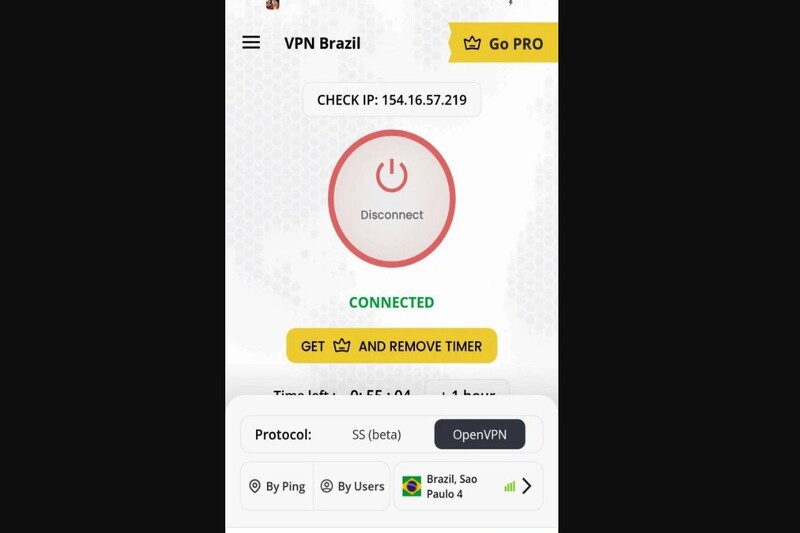Tap the Go PRO upgrade banner
The width and height of the screenshot is (800, 533).
pyautogui.click(x=503, y=43)
